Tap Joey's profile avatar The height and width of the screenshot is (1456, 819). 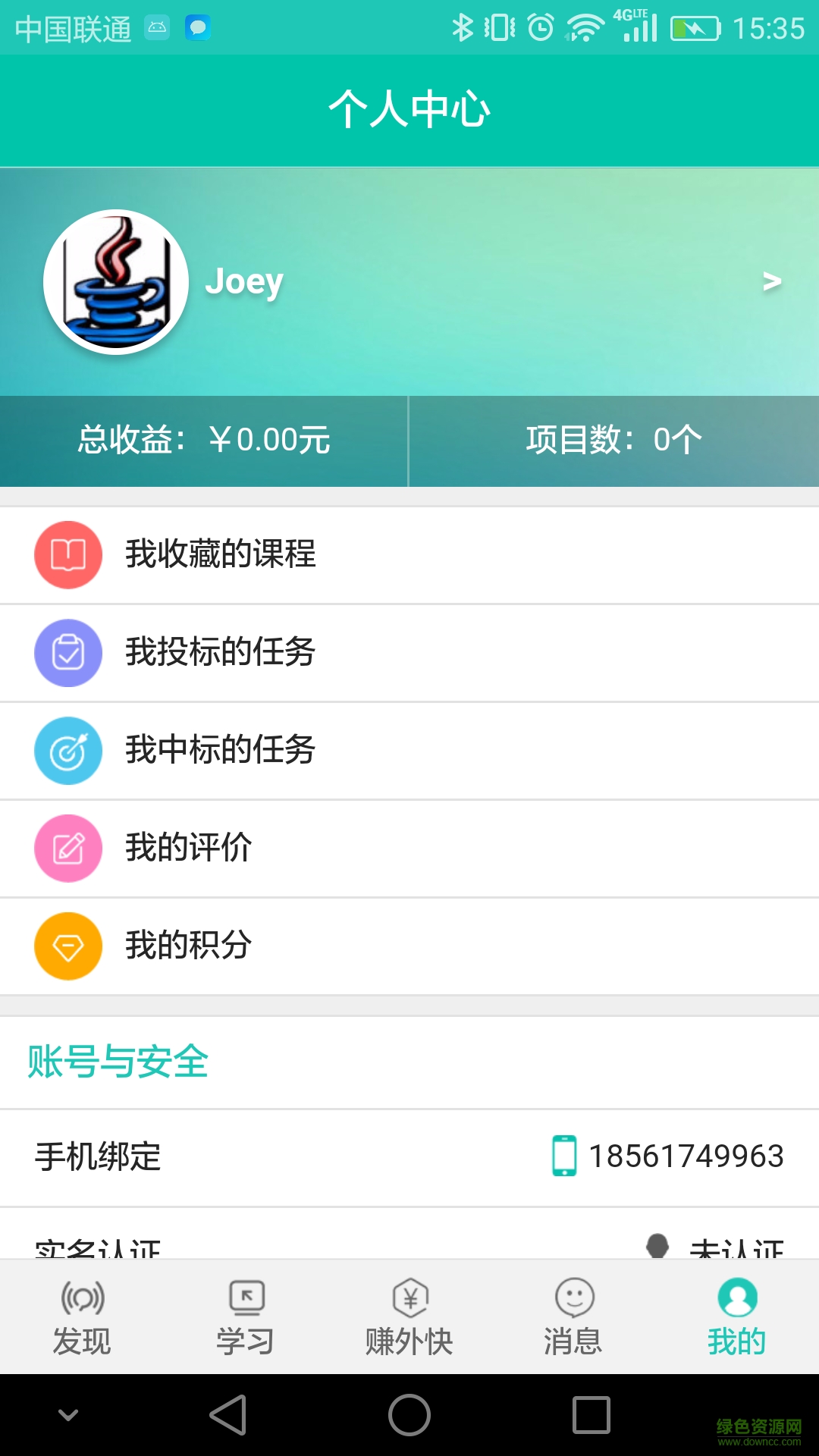coord(116,281)
